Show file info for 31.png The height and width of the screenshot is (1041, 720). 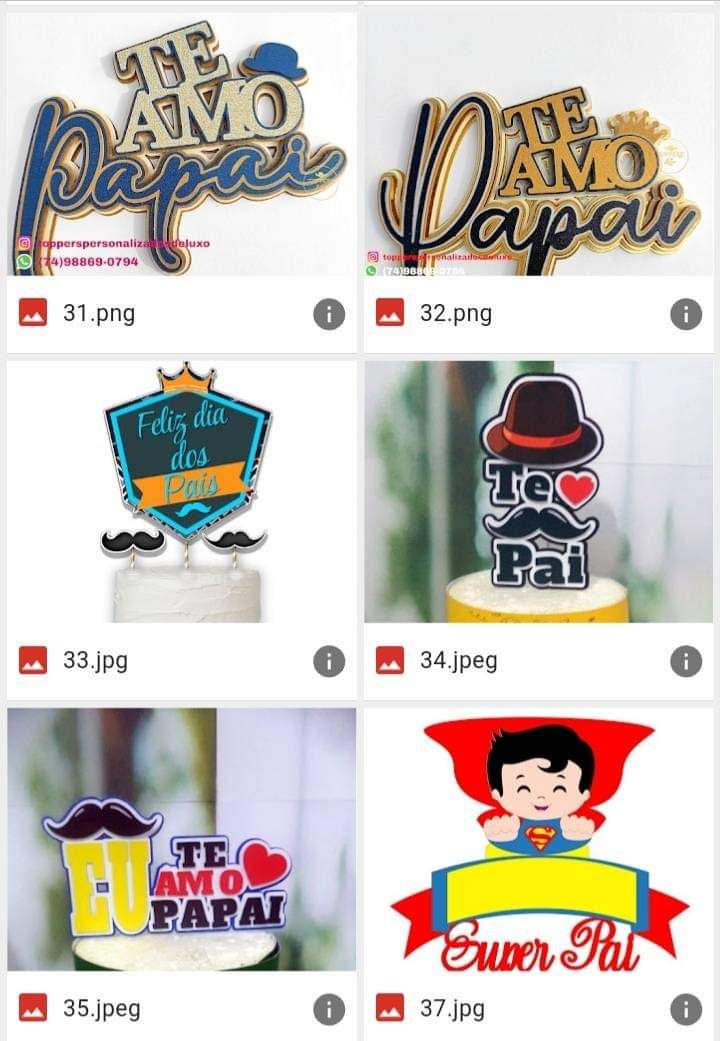(329, 314)
